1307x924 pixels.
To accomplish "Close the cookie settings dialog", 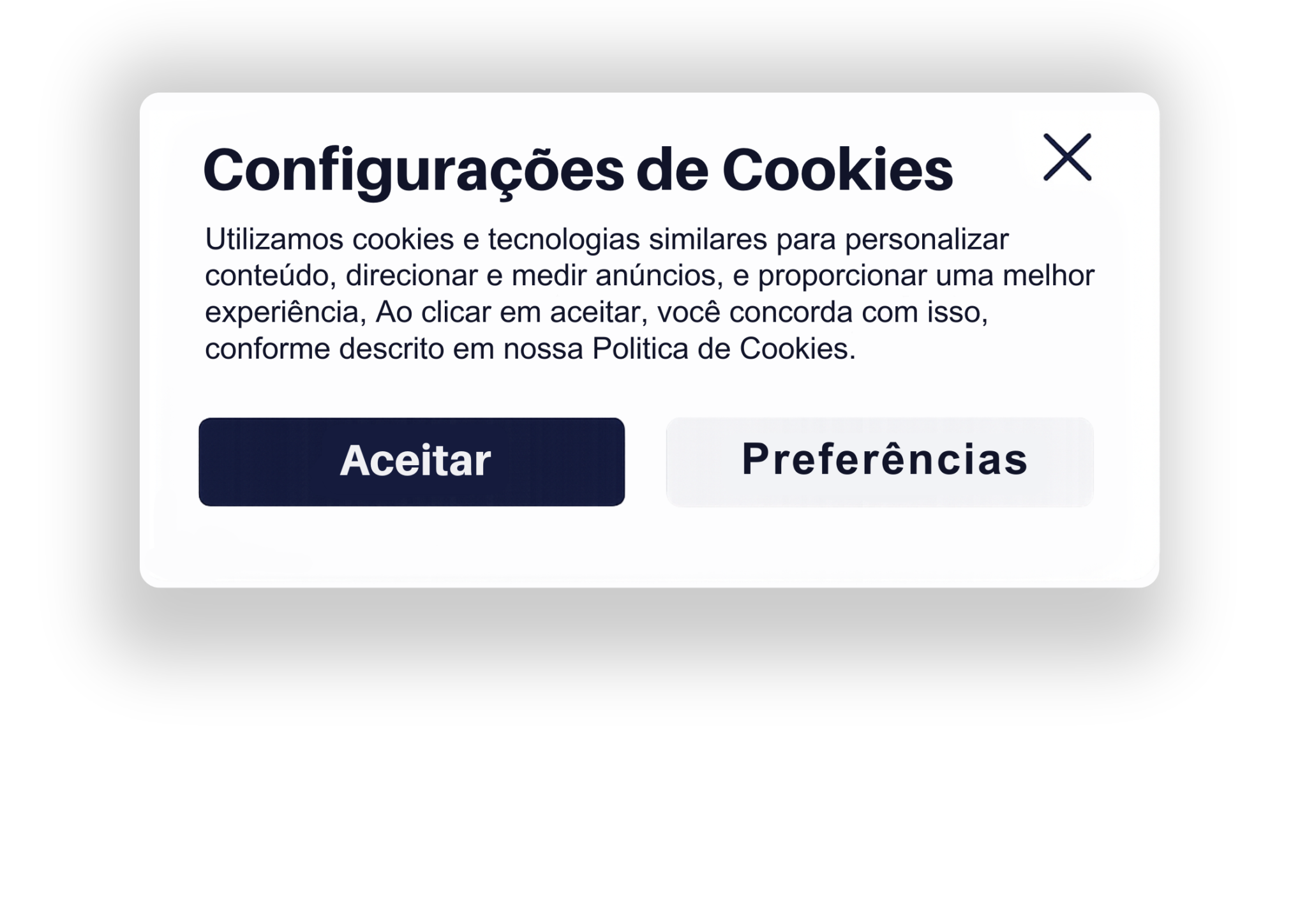I will 1067,157.
